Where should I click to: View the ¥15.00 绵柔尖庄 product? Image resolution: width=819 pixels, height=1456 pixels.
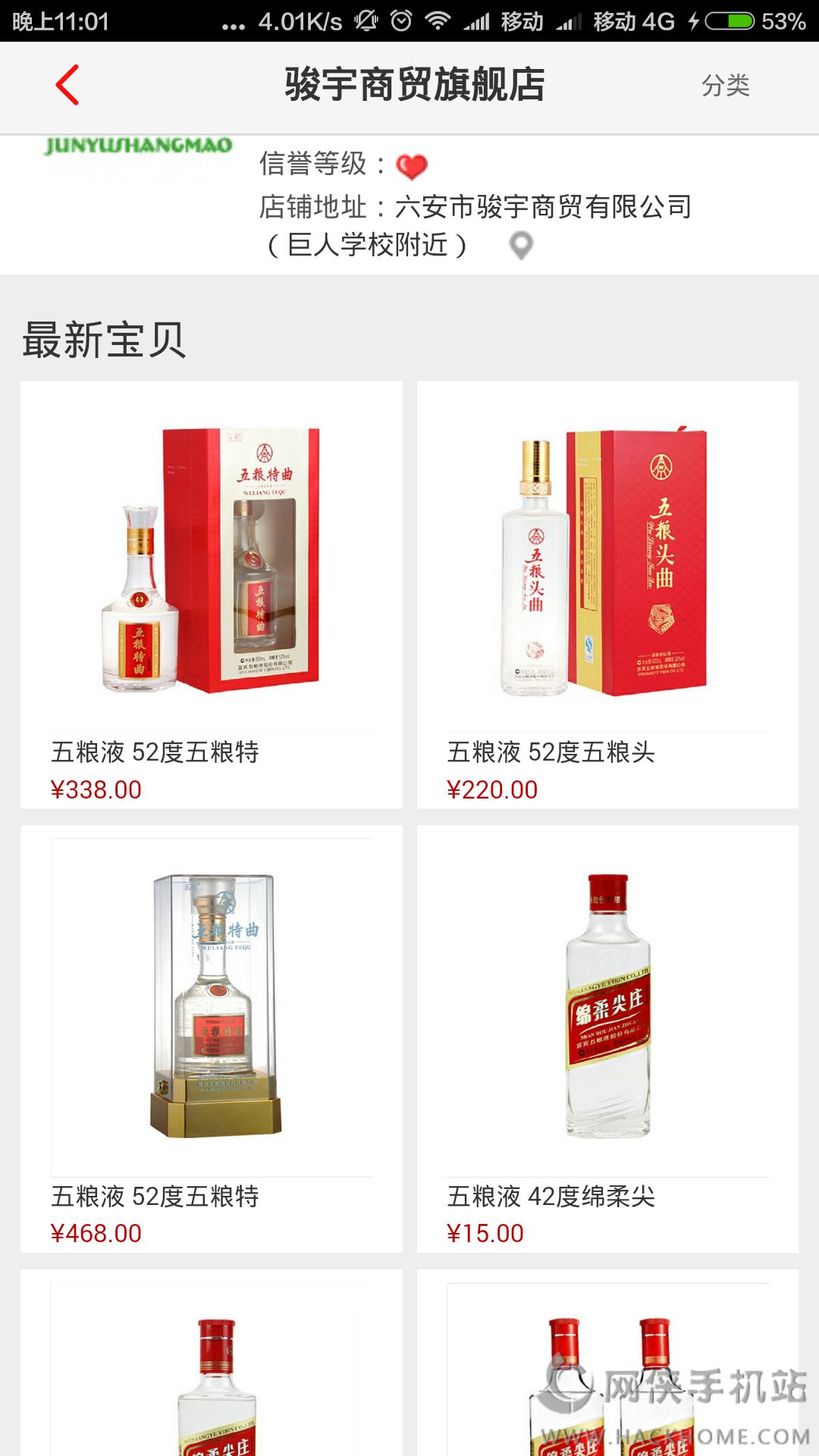607,1038
